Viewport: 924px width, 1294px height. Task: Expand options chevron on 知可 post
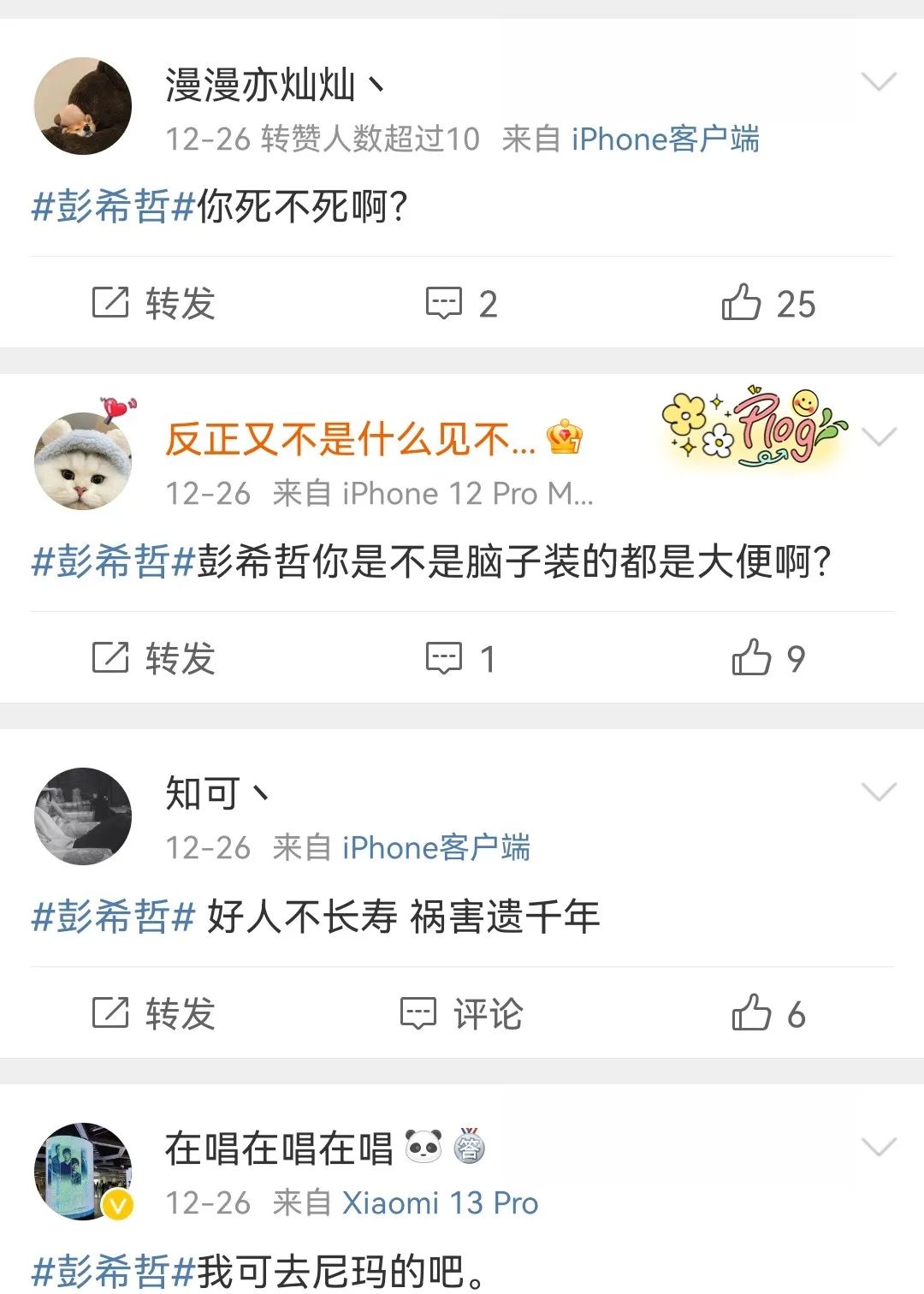click(879, 792)
